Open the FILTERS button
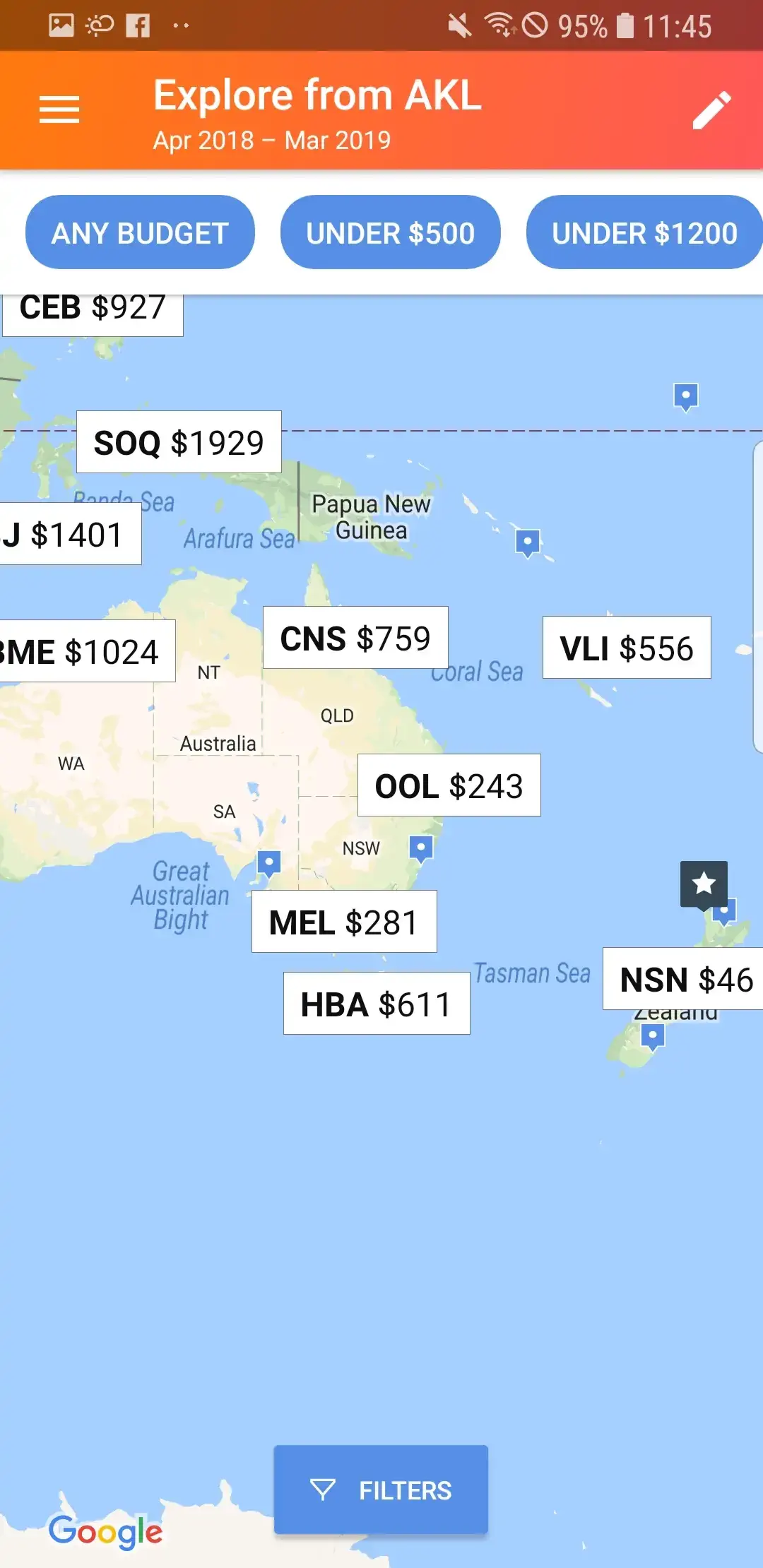The height and width of the screenshot is (1568, 763). coord(381,1490)
